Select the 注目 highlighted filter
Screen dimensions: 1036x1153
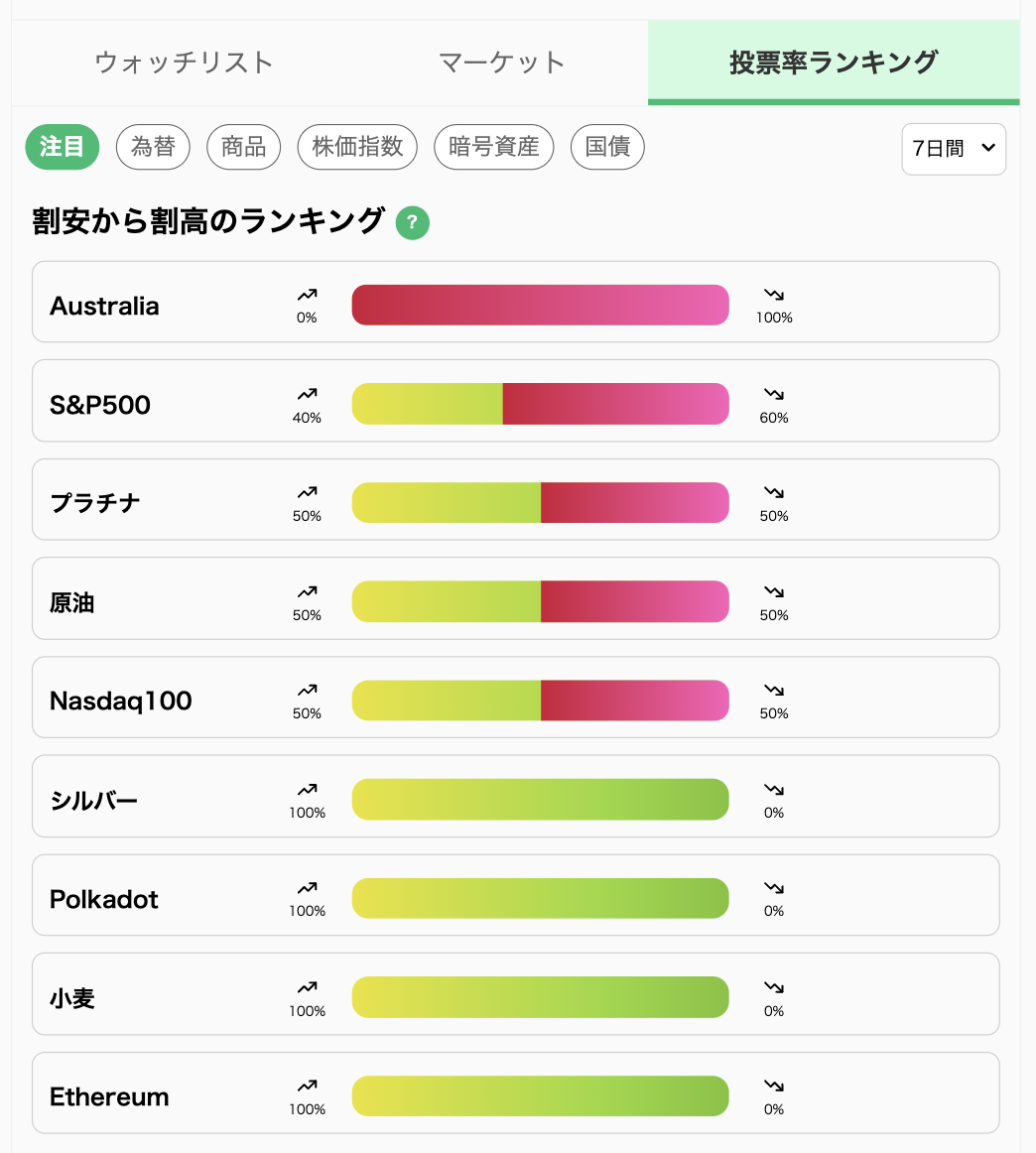point(62,147)
